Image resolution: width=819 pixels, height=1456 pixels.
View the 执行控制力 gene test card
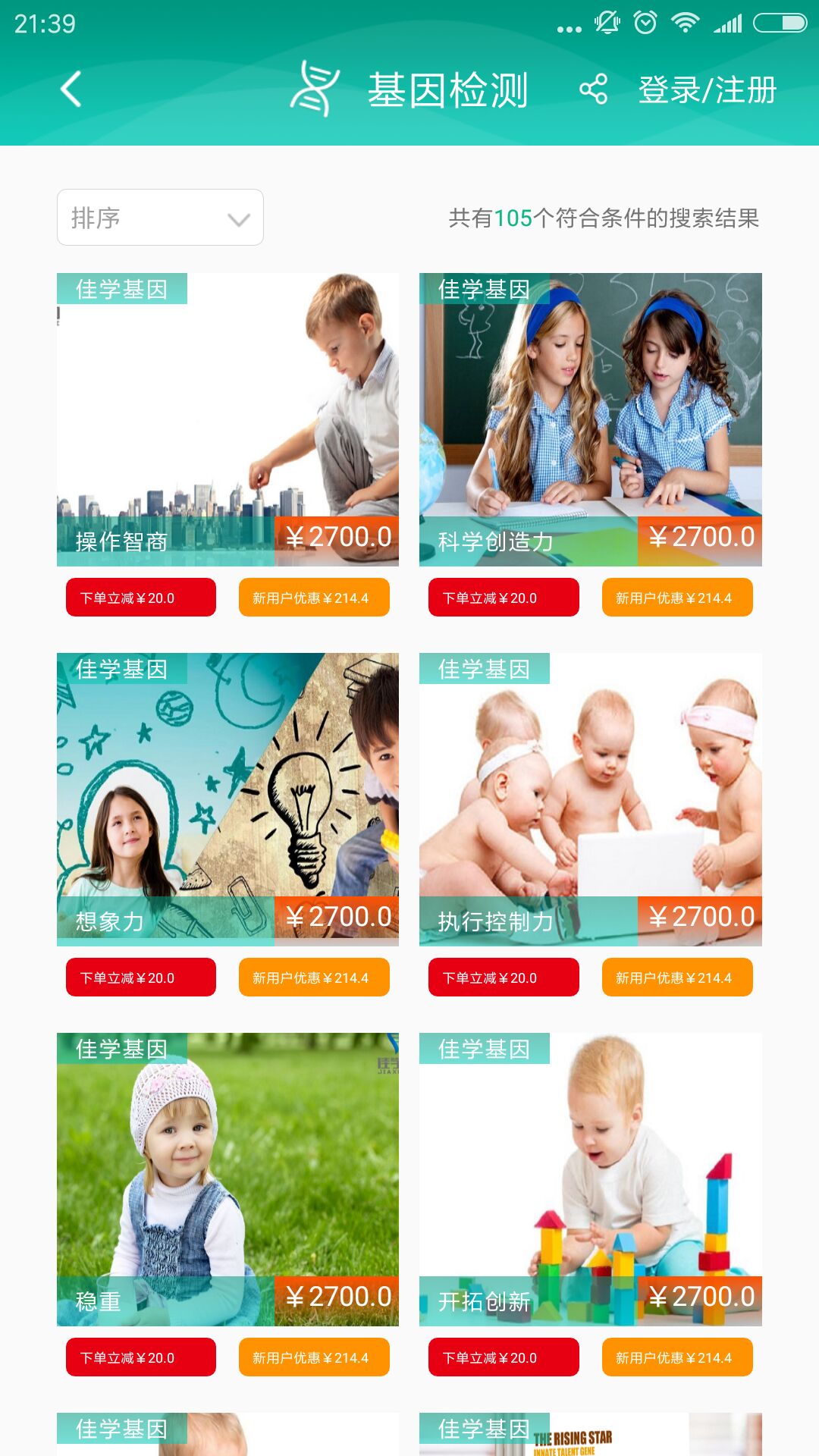tap(590, 799)
